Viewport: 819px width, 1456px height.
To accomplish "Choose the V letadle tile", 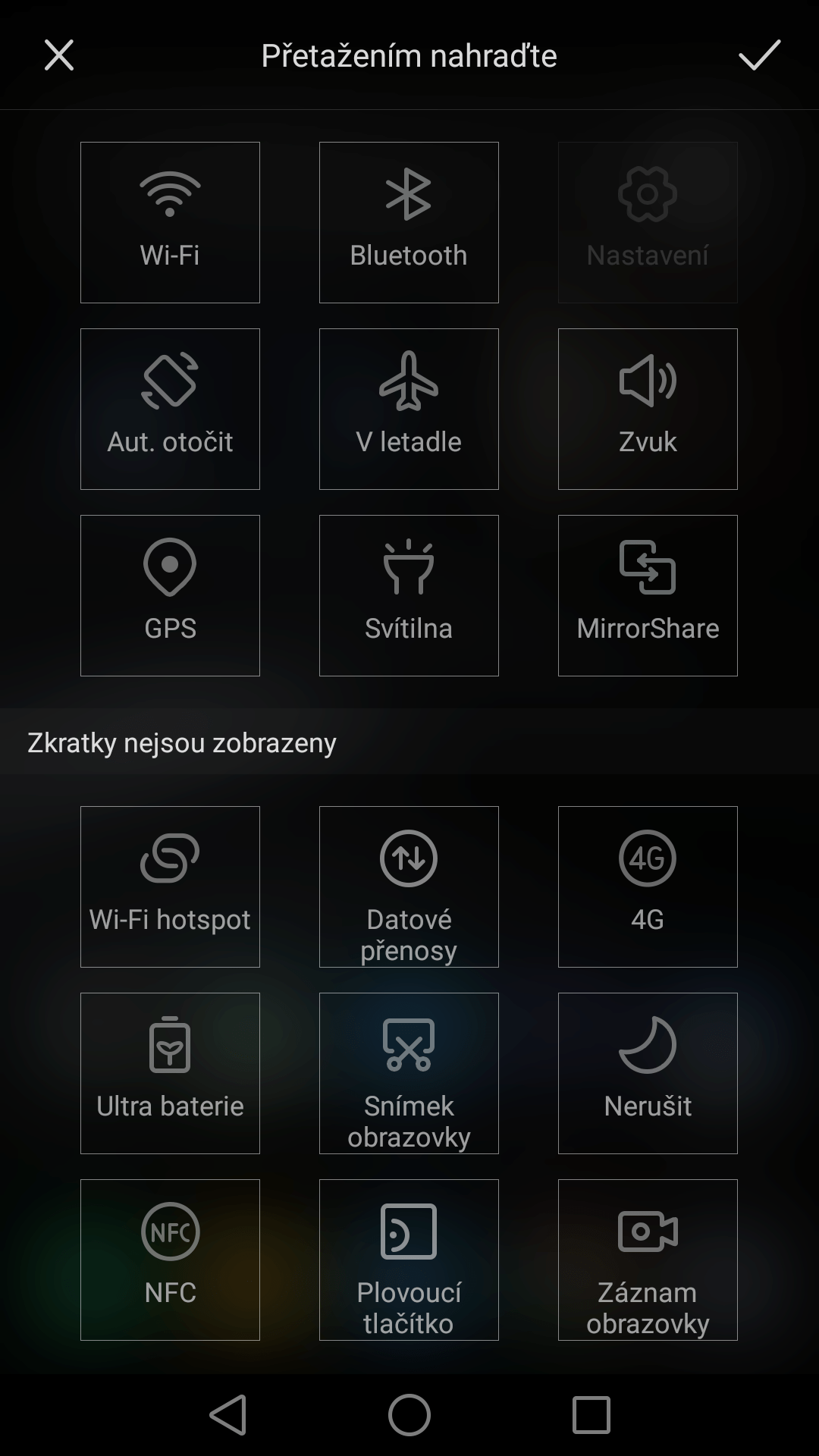I will pos(409,409).
